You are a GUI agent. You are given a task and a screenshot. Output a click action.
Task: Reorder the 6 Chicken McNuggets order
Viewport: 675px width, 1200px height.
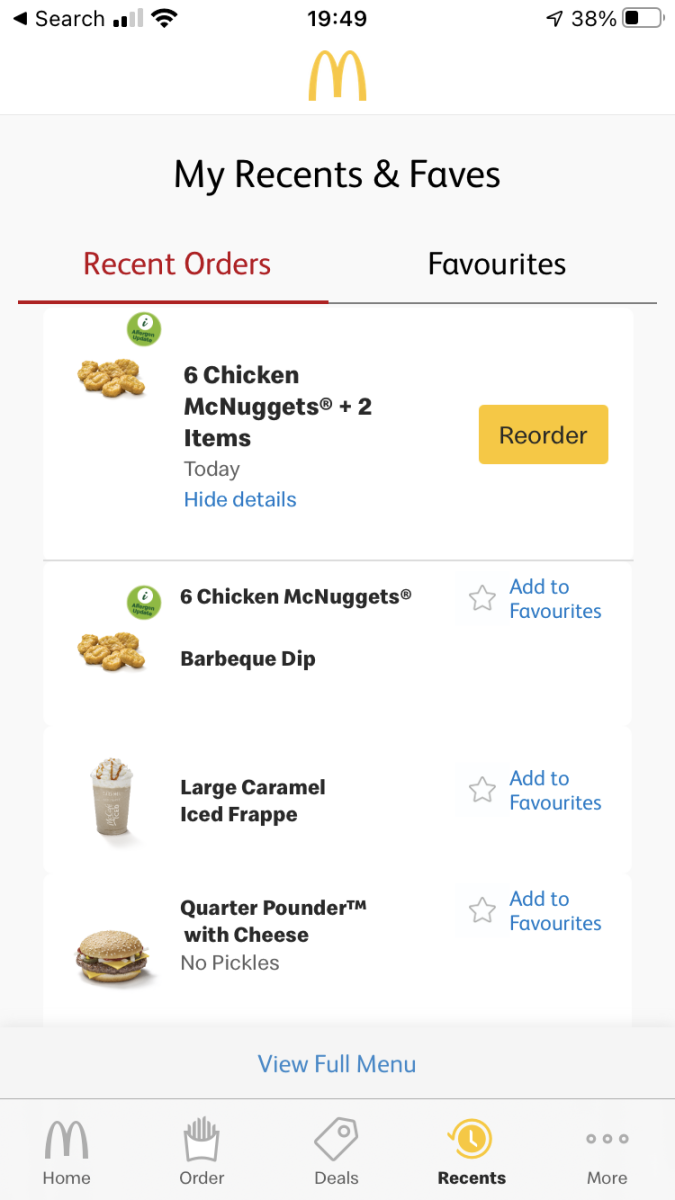pos(543,435)
